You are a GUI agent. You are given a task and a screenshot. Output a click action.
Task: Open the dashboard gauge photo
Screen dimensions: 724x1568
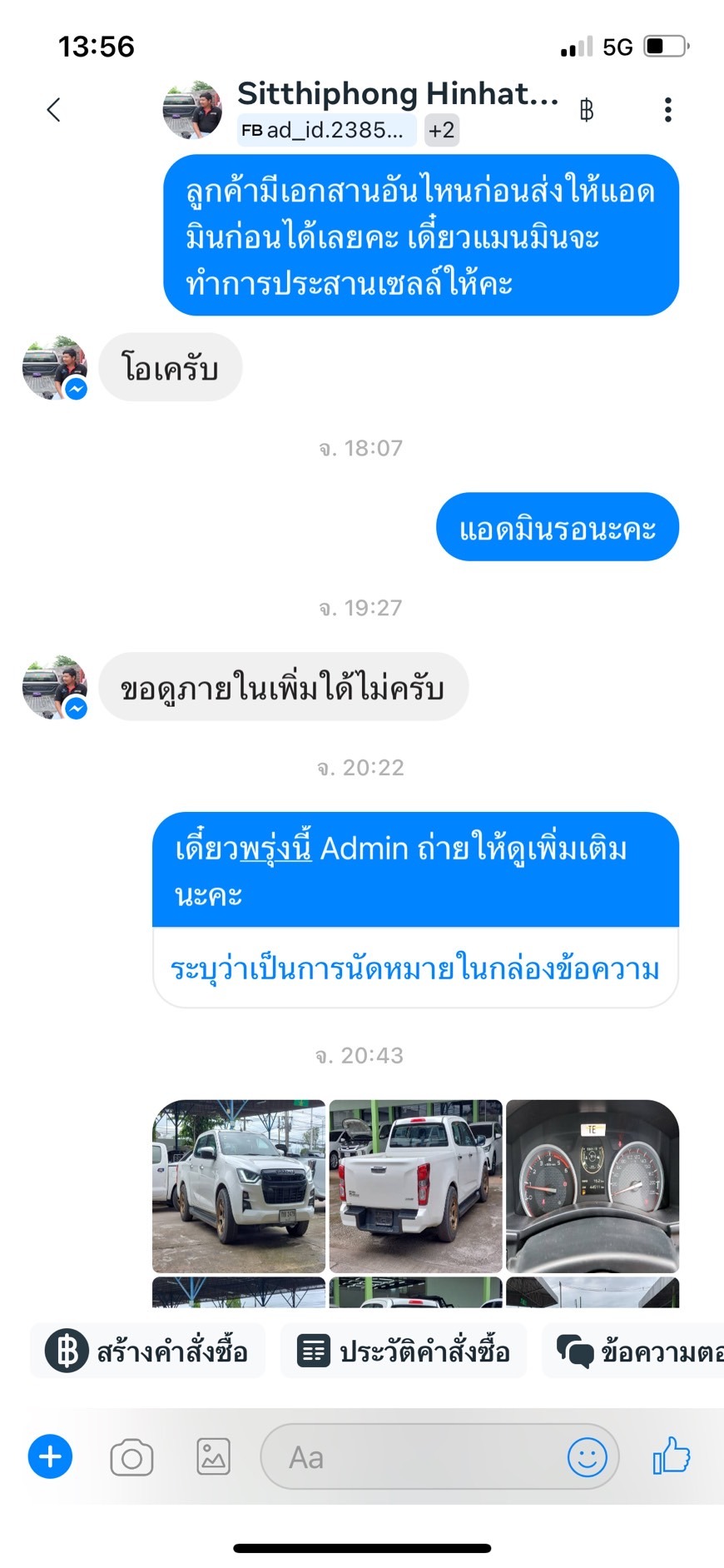593,1186
